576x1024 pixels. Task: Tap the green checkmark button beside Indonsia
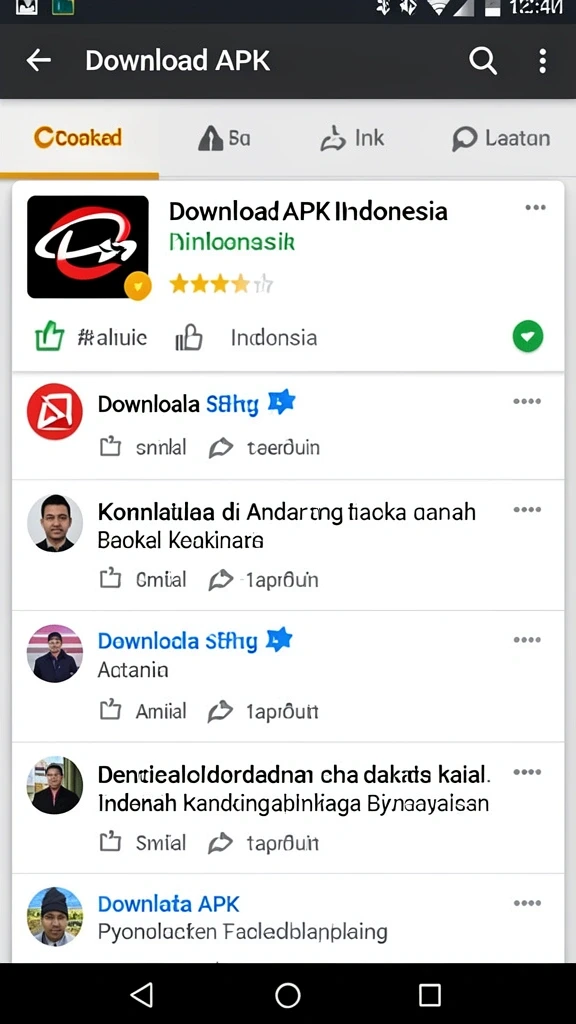[528, 337]
